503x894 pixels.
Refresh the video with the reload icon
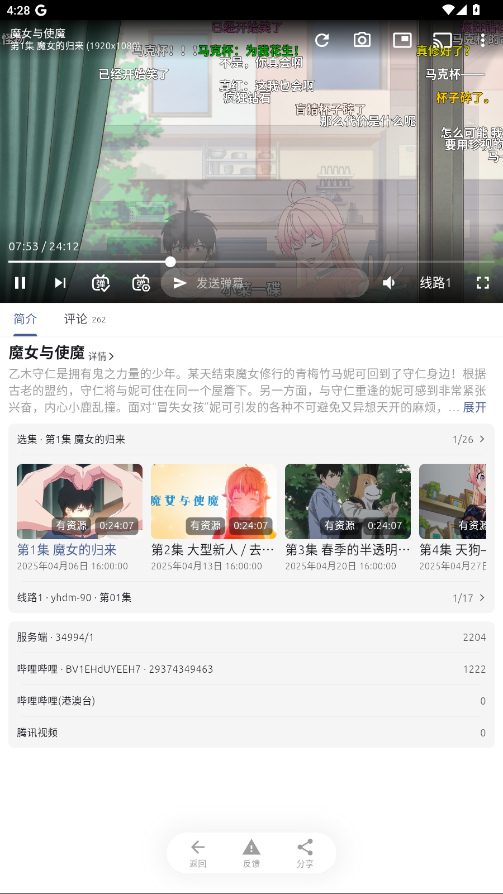pyautogui.click(x=322, y=40)
